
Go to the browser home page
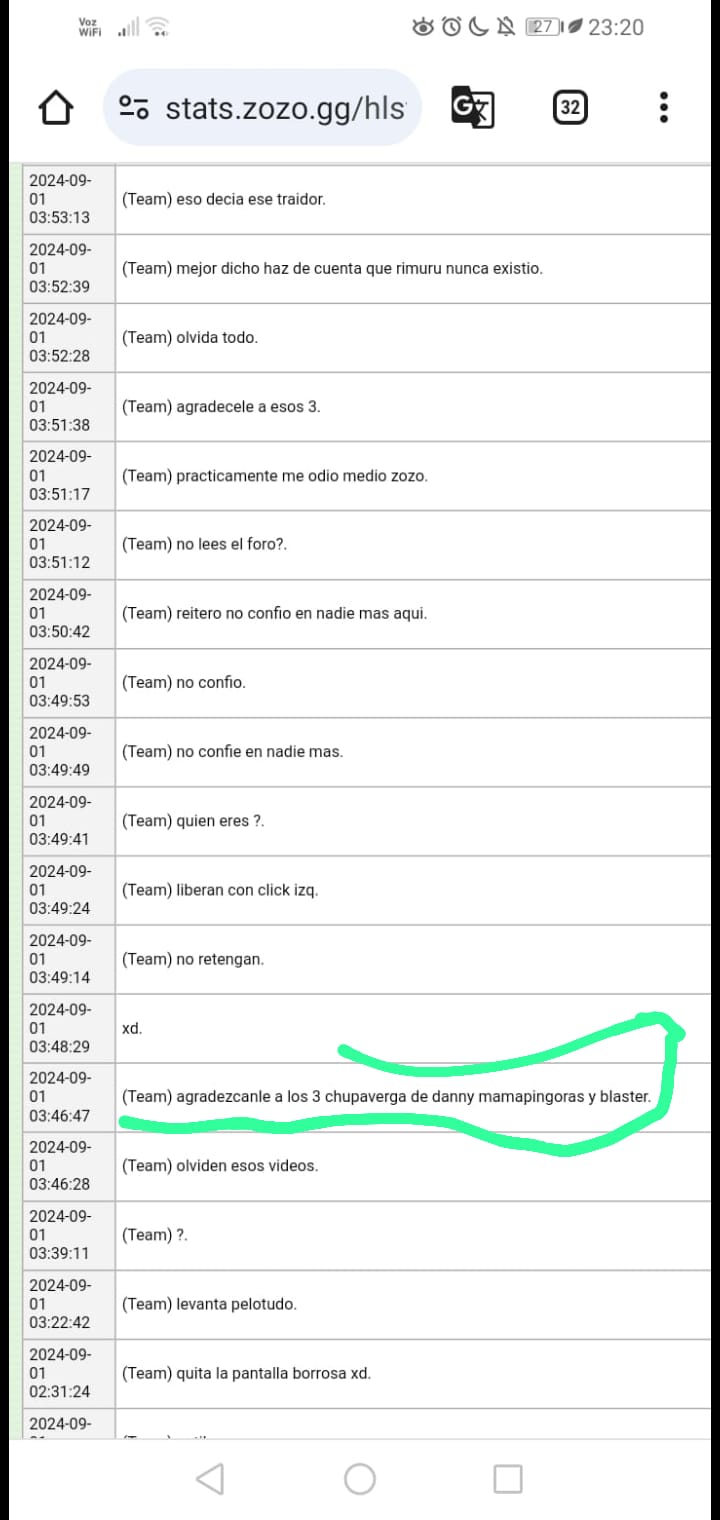coord(56,108)
